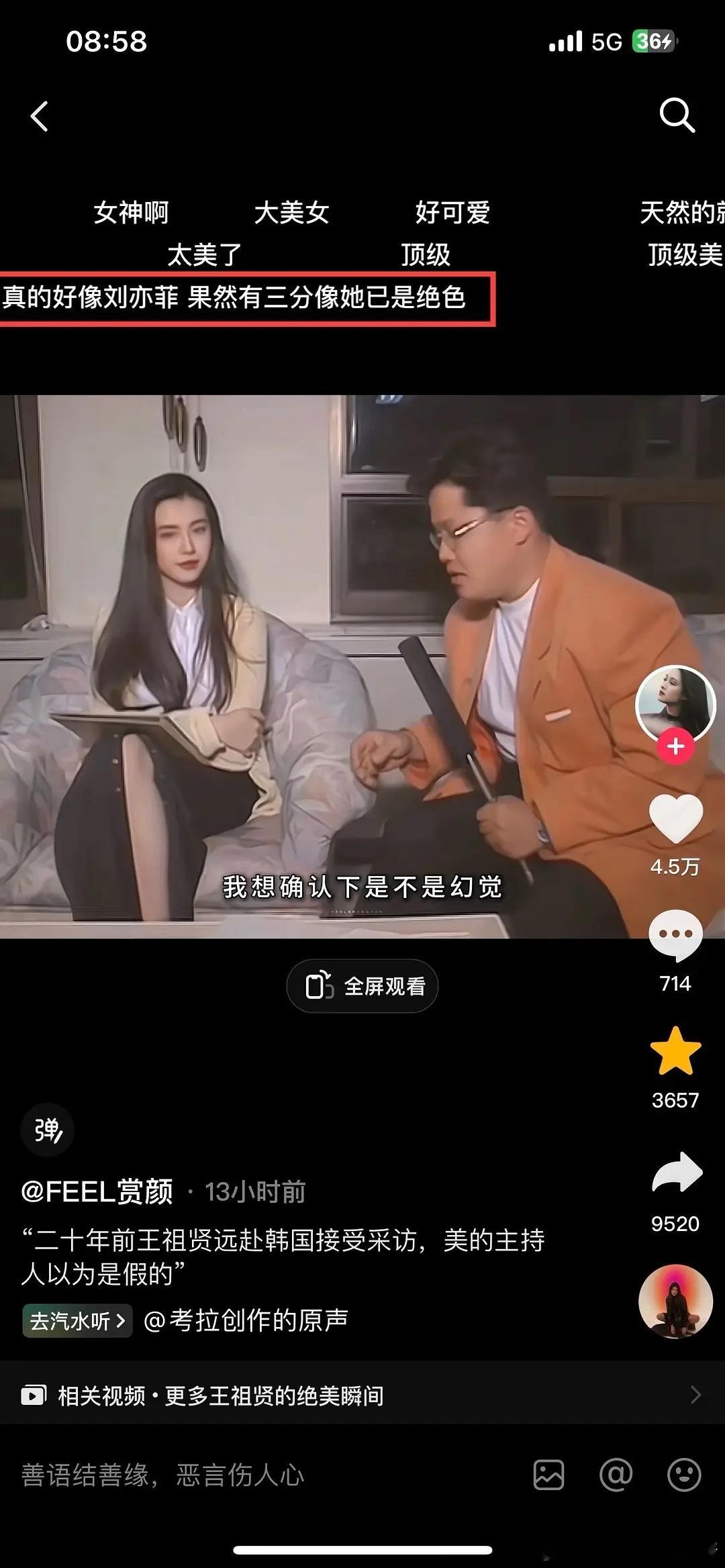Toggle the 弹 danmaku switch
The width and height of the screenshot is (725, 1568).
46,1130
